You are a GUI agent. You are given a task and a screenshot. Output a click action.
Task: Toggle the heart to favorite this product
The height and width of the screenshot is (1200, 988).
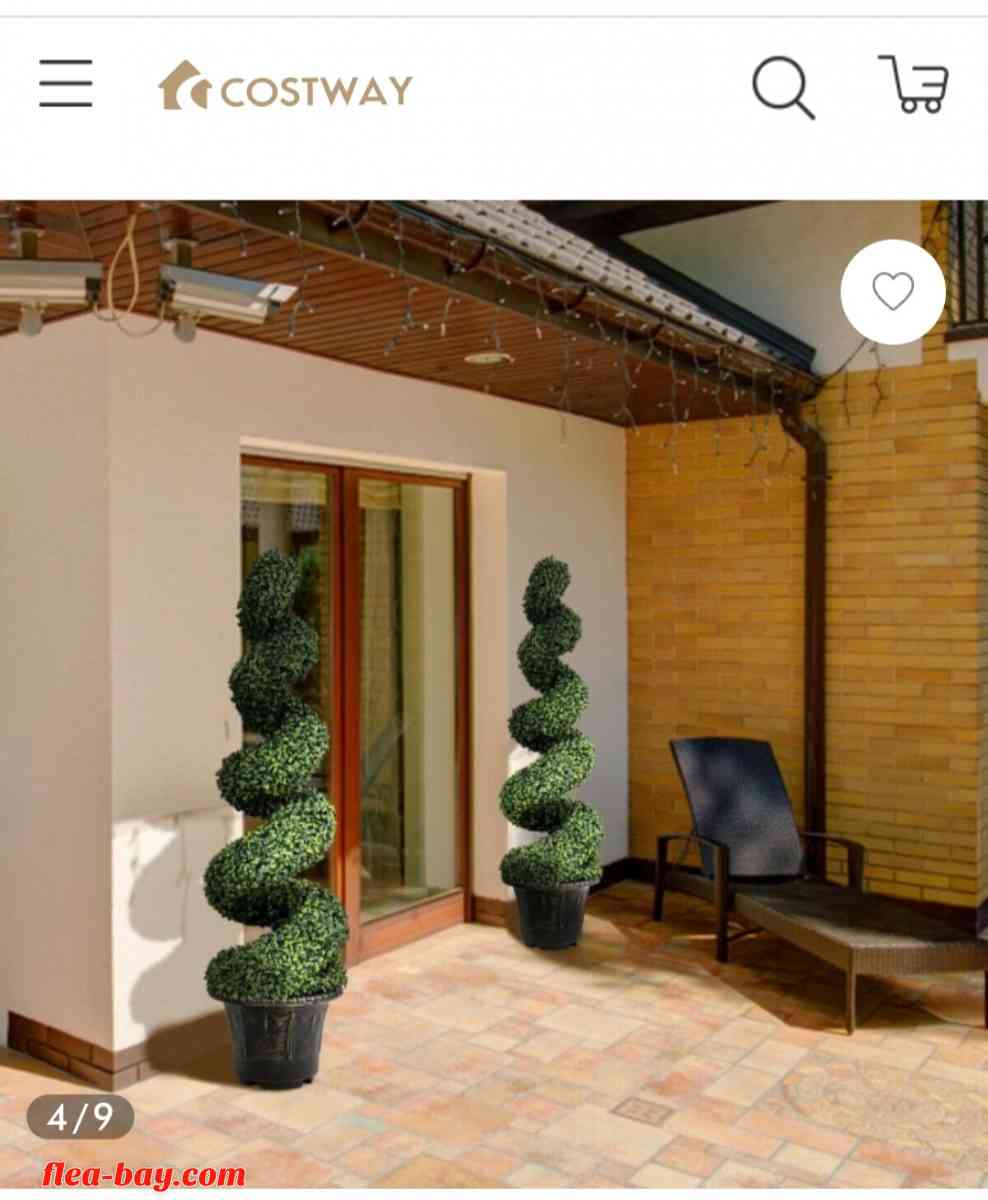[891, 291]
